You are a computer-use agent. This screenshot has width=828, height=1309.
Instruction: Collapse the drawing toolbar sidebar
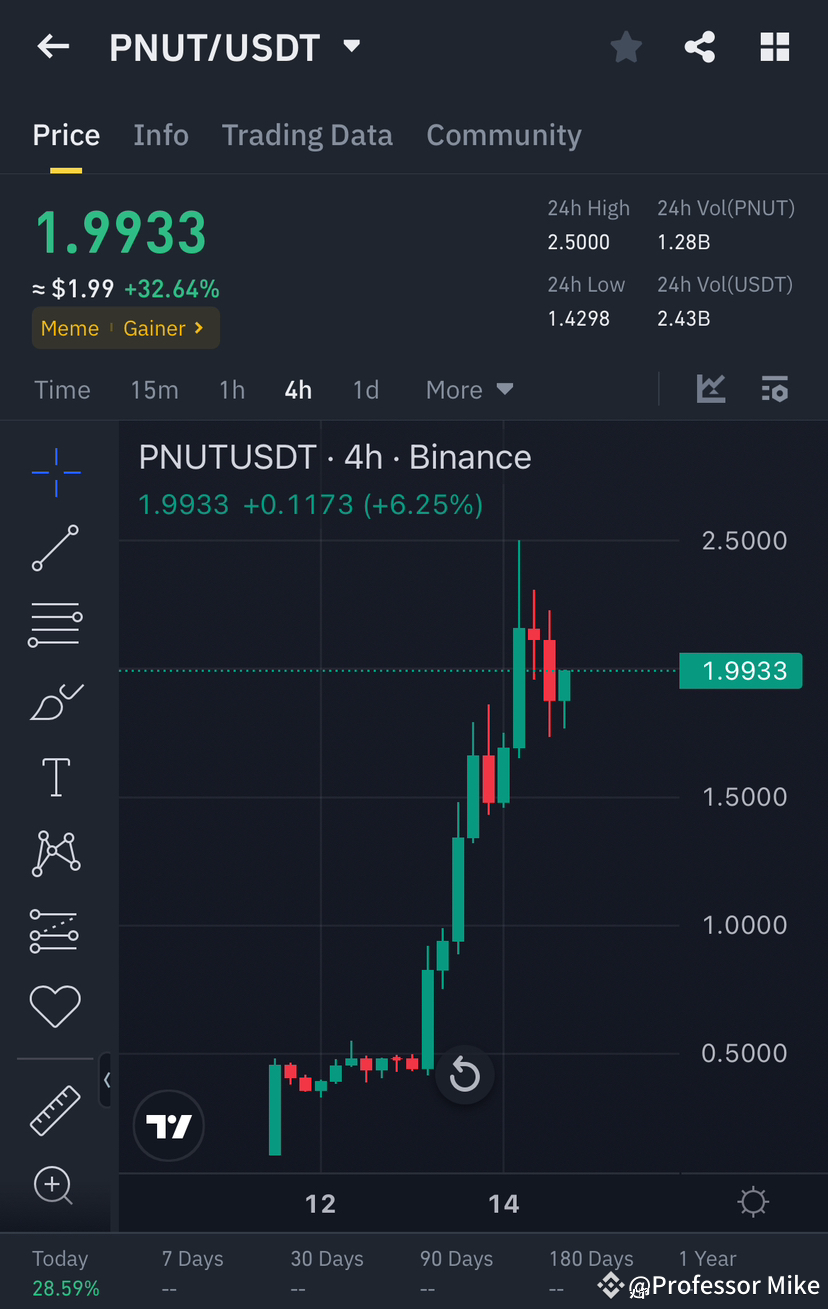[106, 1080]
